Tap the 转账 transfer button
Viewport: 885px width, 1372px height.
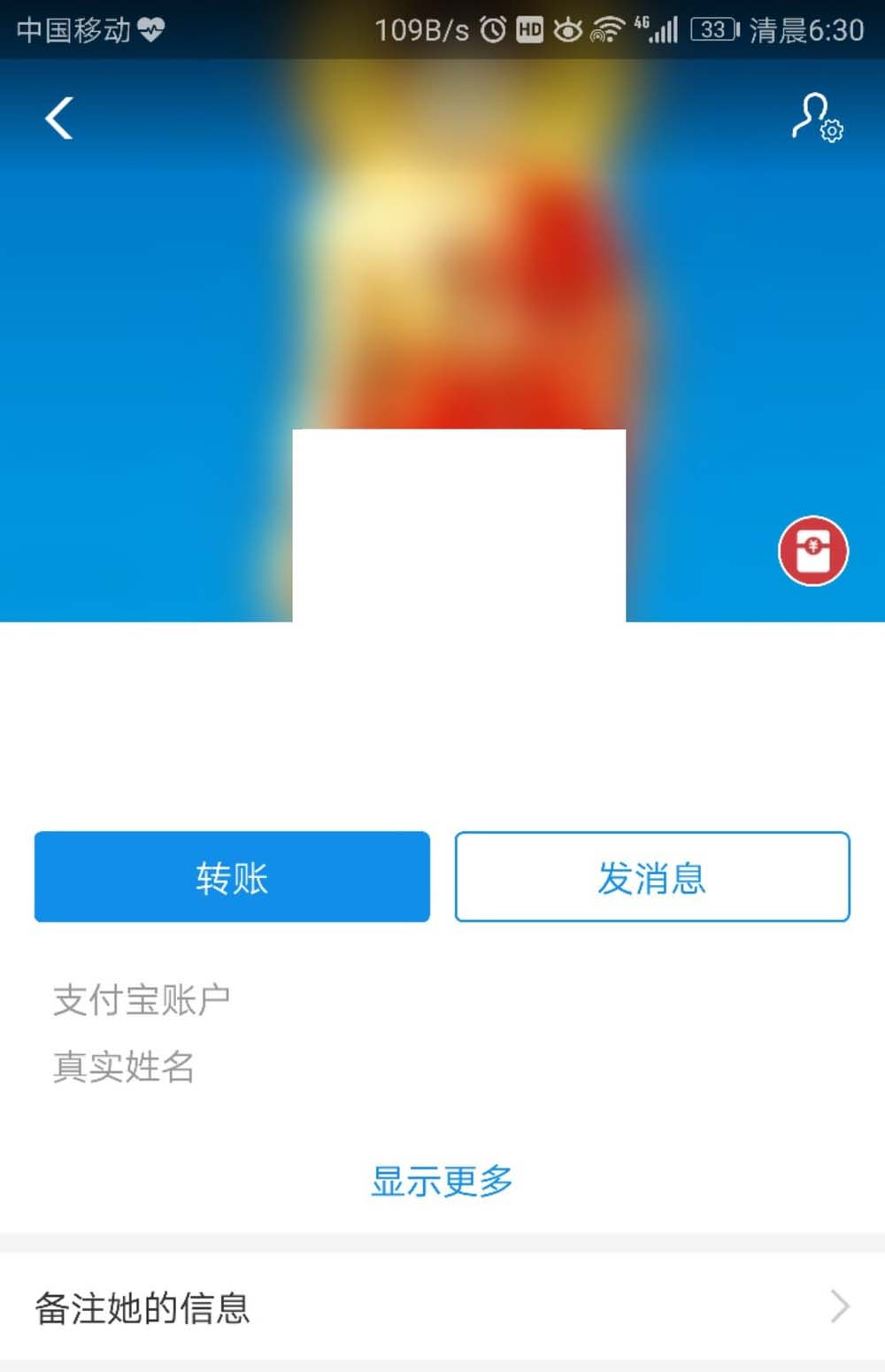click(x=232, y=877)
